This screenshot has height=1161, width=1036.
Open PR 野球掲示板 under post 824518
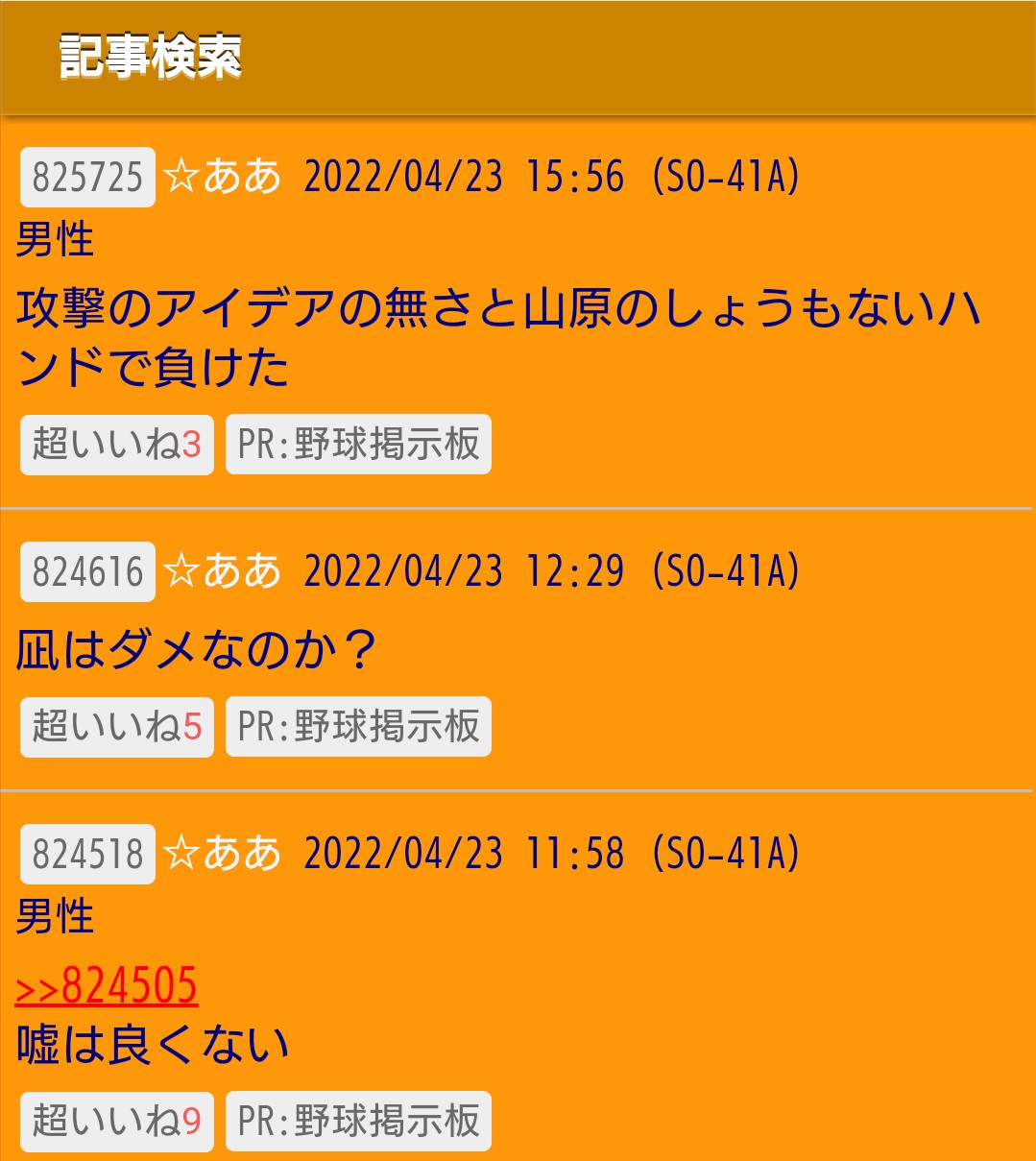[x=358, y=1121]
